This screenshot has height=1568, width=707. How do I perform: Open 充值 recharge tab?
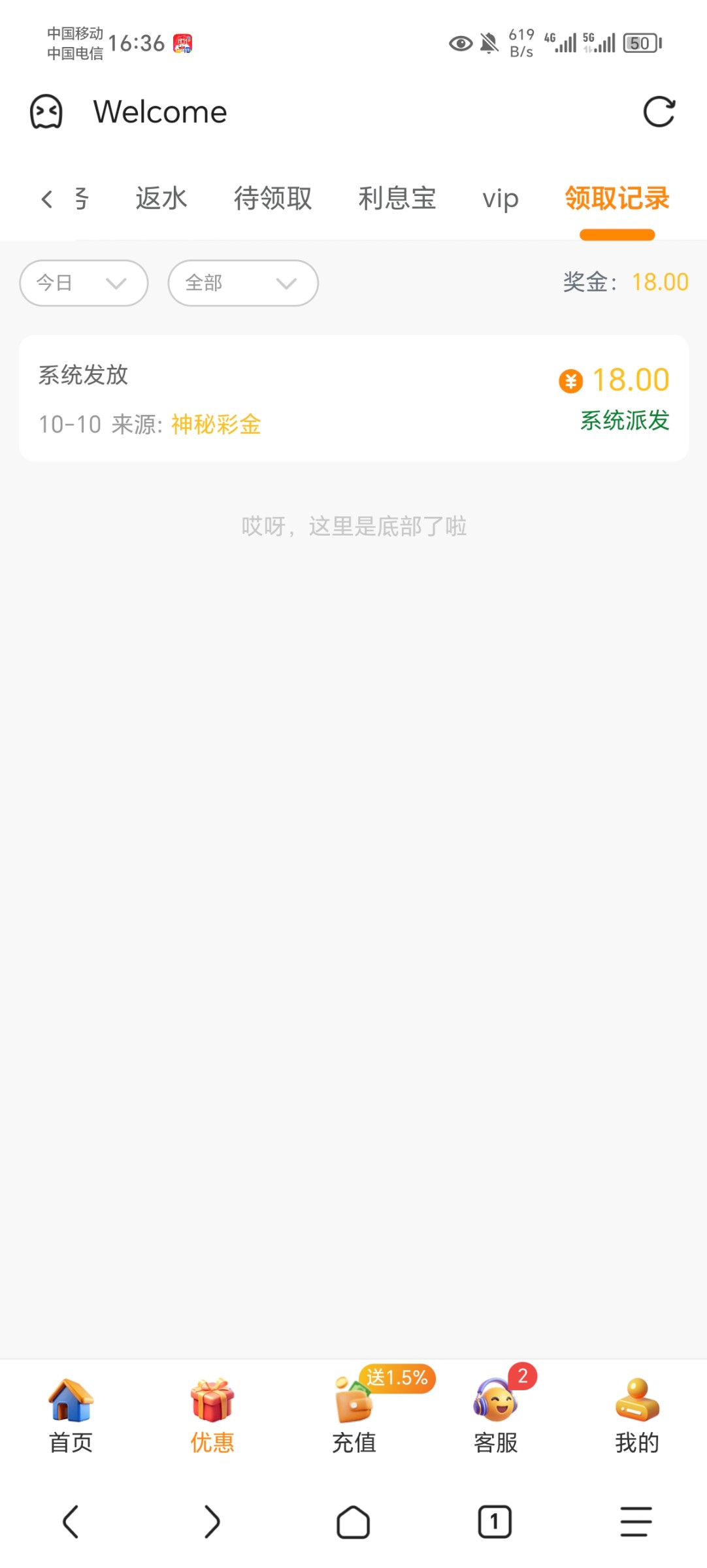pyautogui.click(x=354, y=1415)
